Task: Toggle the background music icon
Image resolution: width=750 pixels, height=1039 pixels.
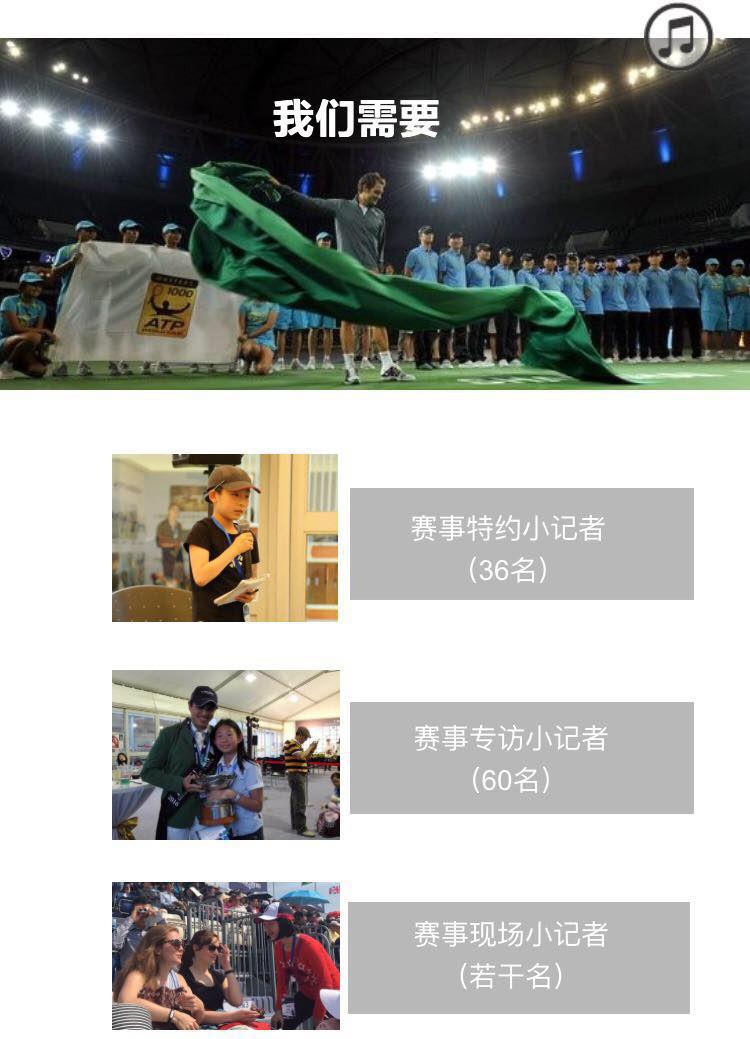Action: click(679, 37)
